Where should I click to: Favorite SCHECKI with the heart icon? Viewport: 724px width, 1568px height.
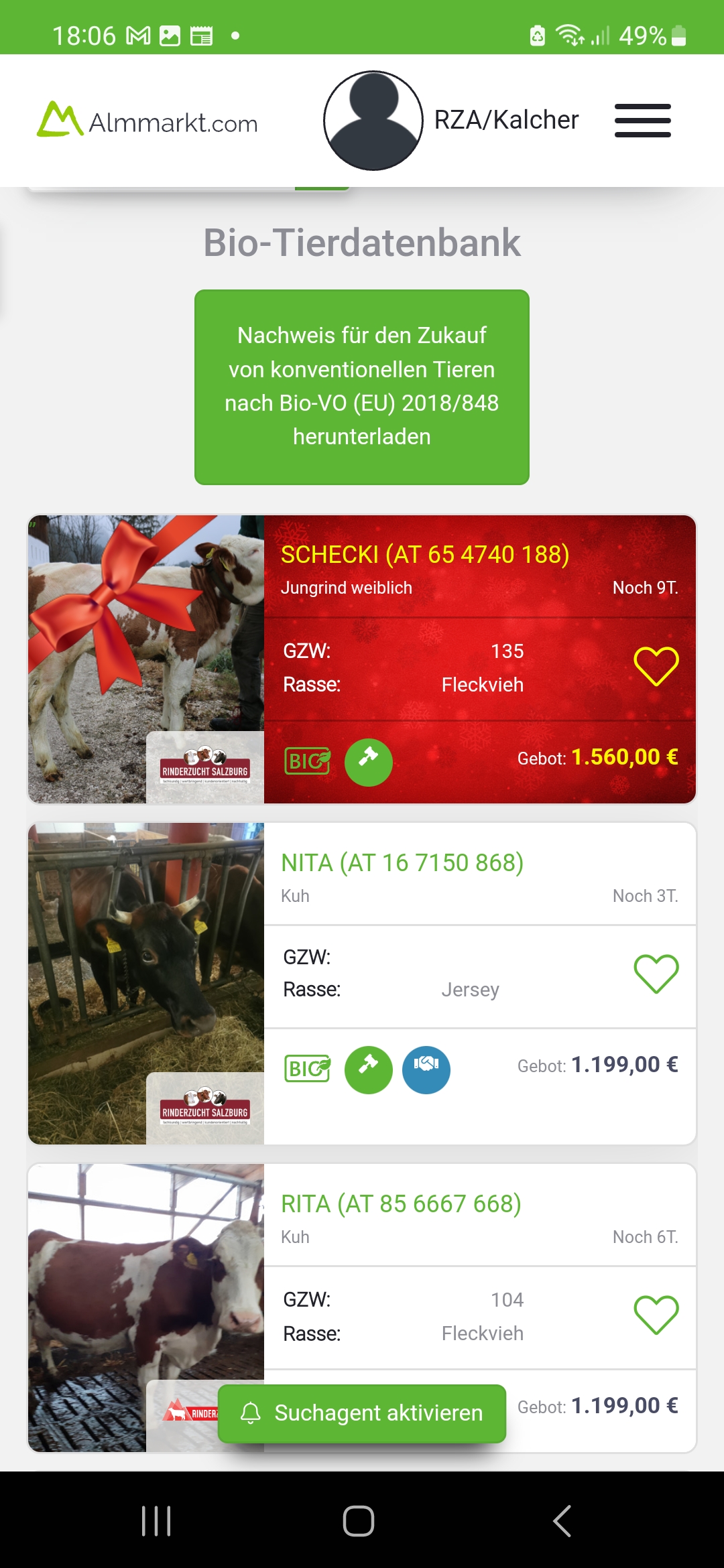point(656,666)
